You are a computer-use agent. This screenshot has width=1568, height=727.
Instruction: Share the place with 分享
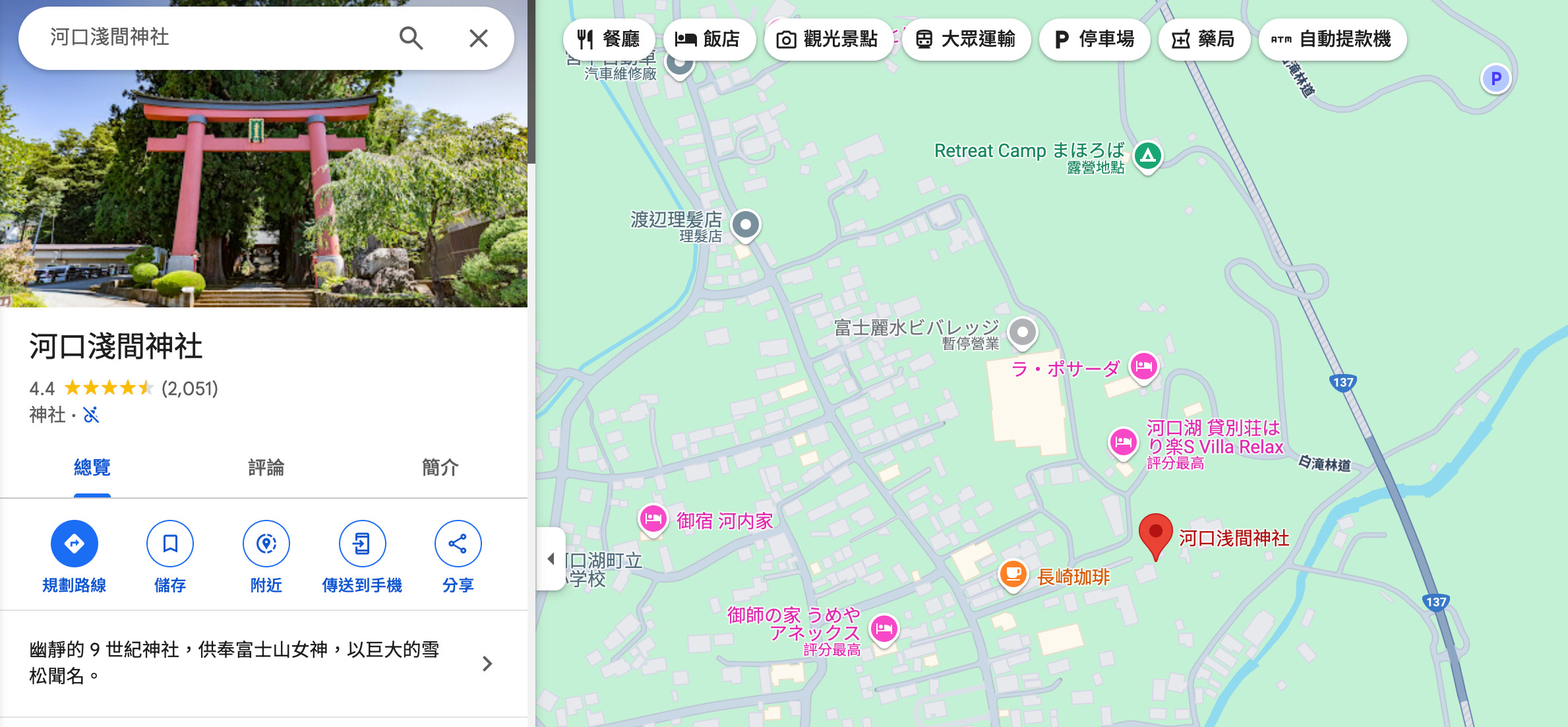click(458, 544)
